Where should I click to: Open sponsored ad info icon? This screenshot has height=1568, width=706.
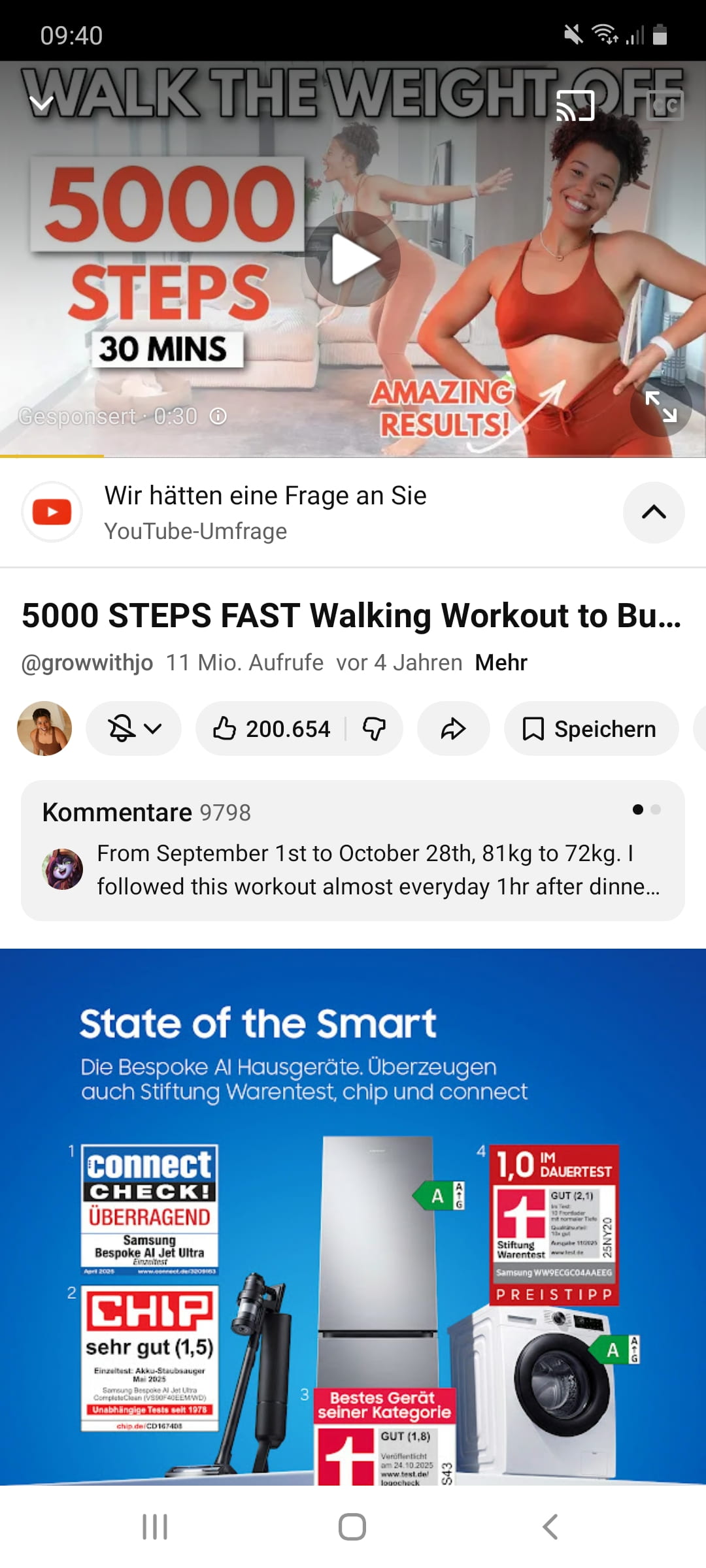(x=218, y=416)
